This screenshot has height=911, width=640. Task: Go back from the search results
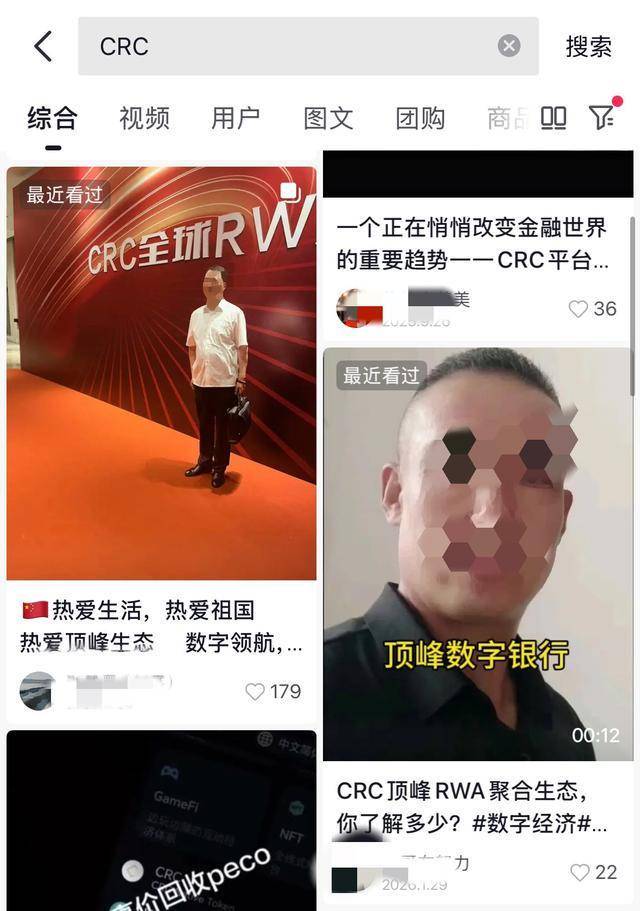[43, 46]
